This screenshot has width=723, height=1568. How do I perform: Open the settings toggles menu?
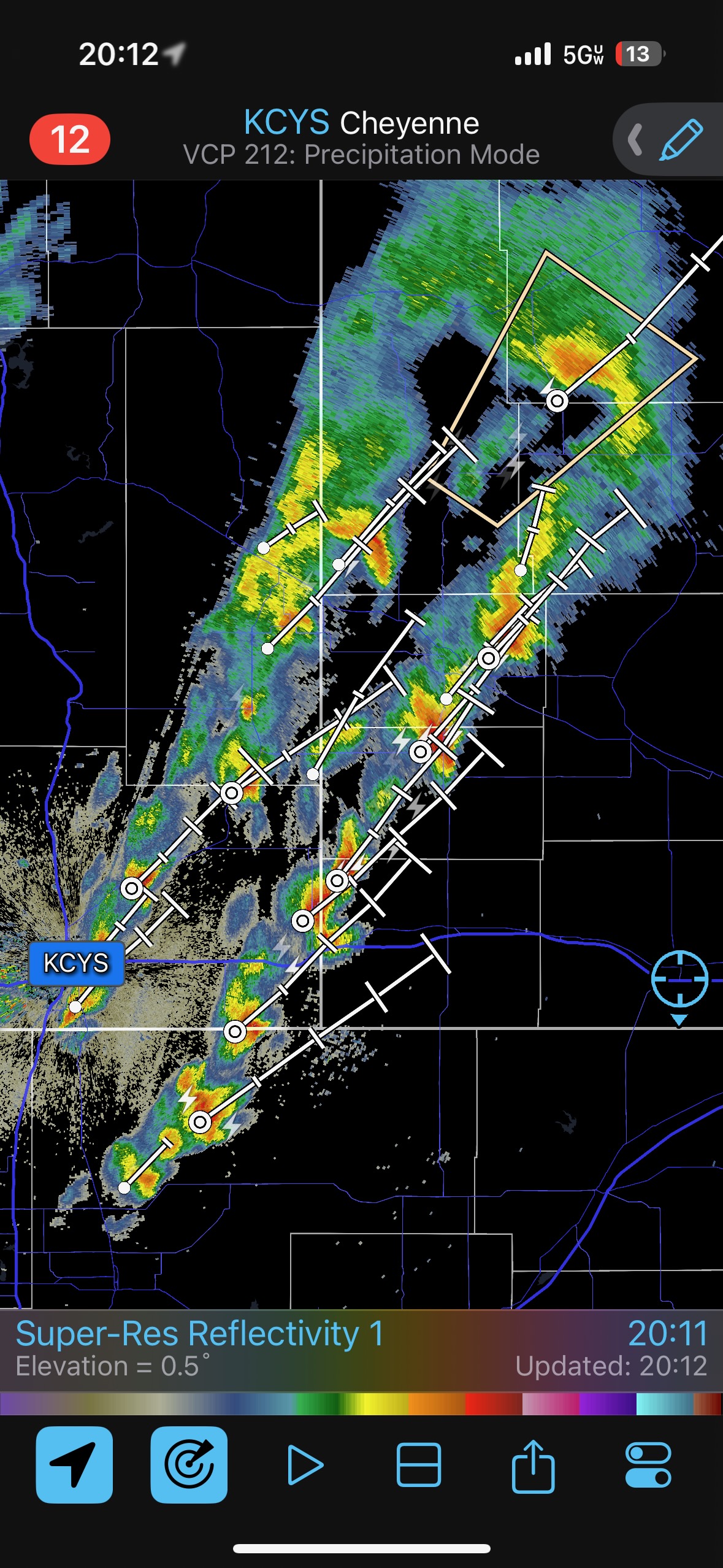648,1465
